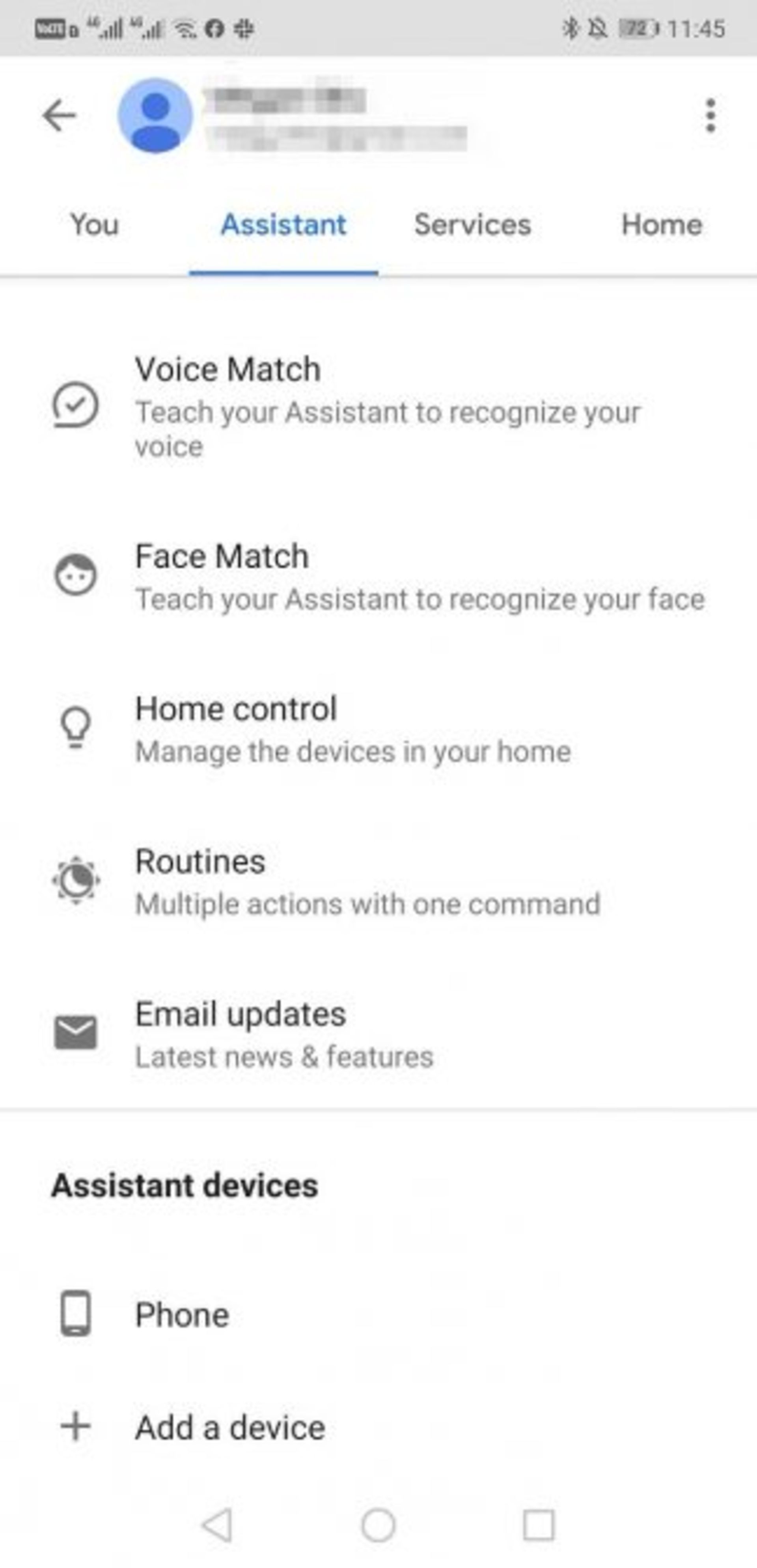Open the Home tab
The height and width of the screenshot is (1568, 757).
click(x=662, y=225)
